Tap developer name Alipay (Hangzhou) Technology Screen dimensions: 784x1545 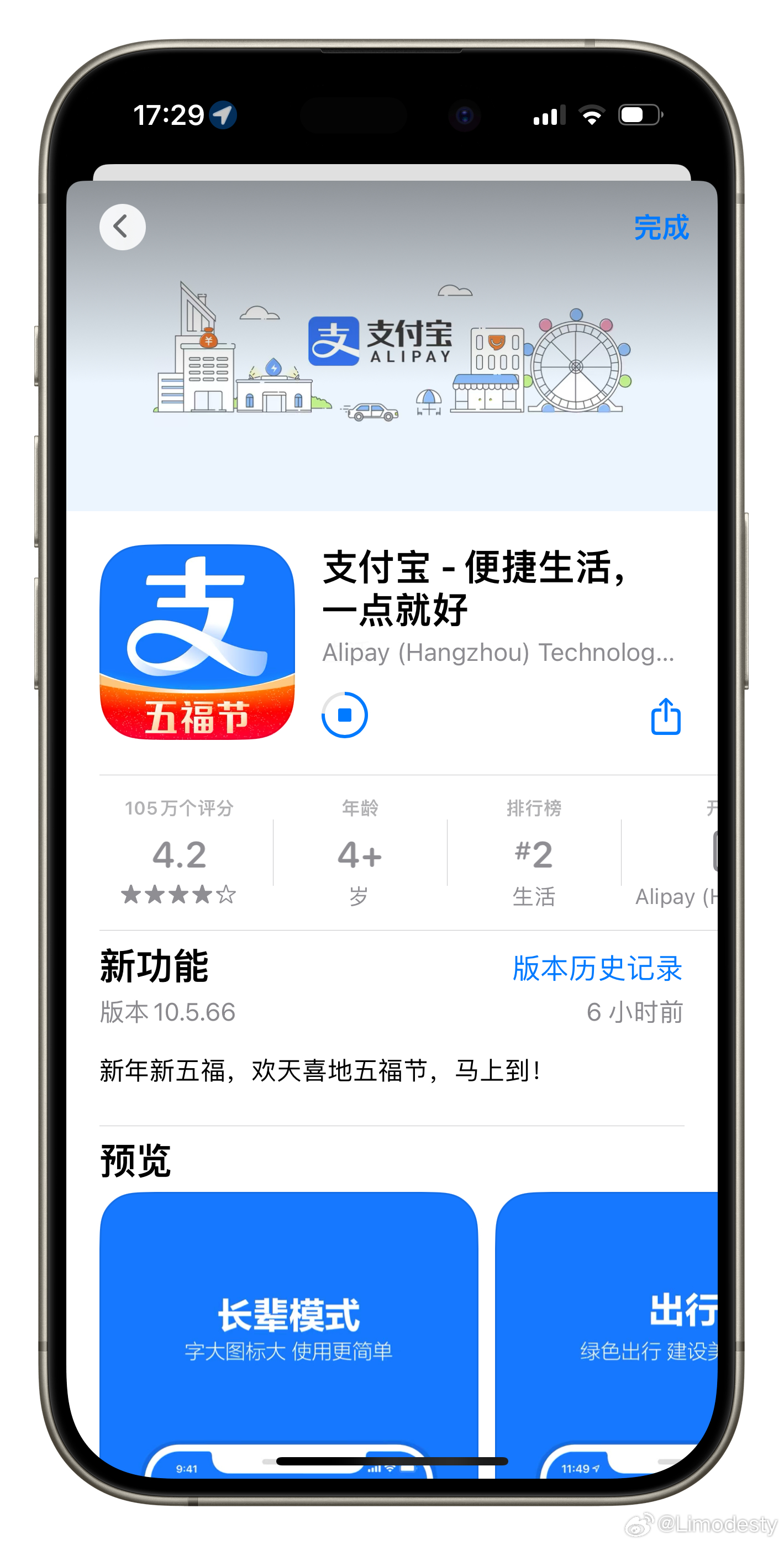click(x=498, y=653)
